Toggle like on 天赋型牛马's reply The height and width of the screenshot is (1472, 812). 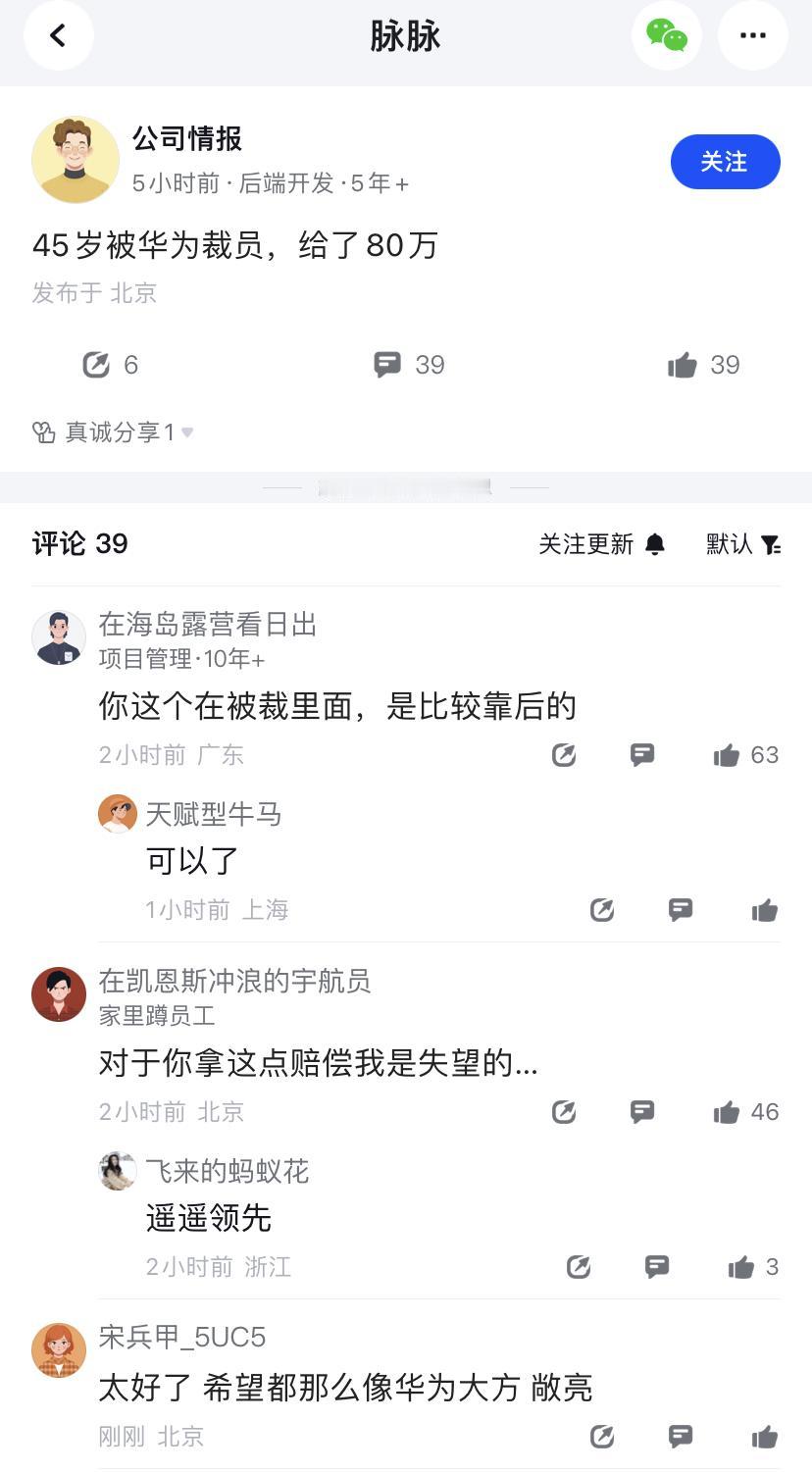(x=763, y=909)
